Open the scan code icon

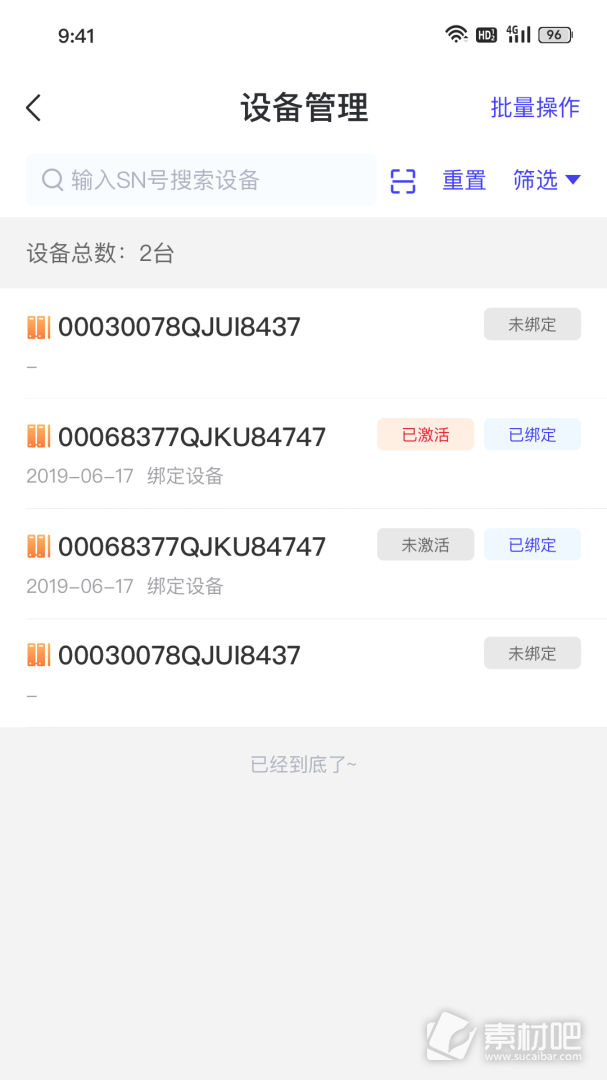(x=403, y=180)
